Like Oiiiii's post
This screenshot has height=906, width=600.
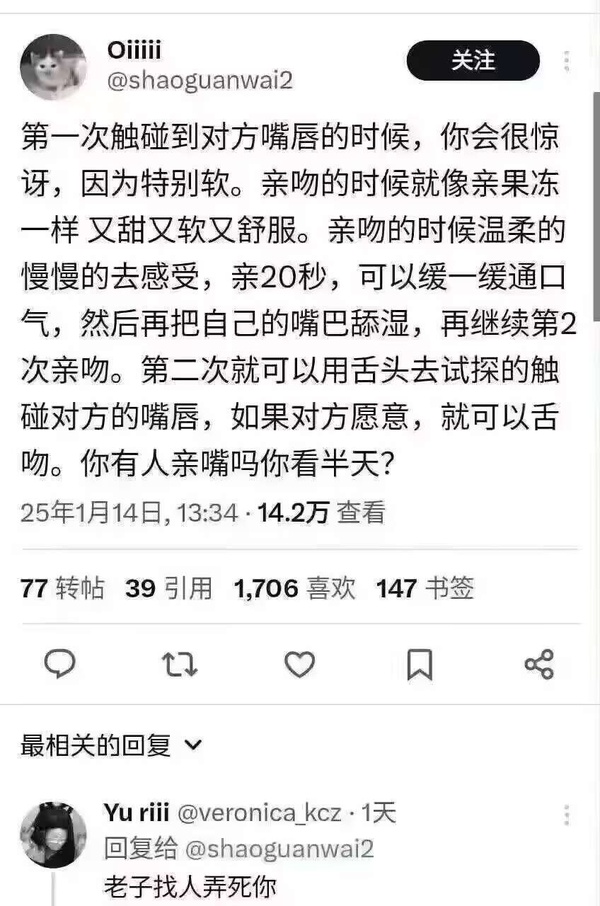tap(300, 664)
